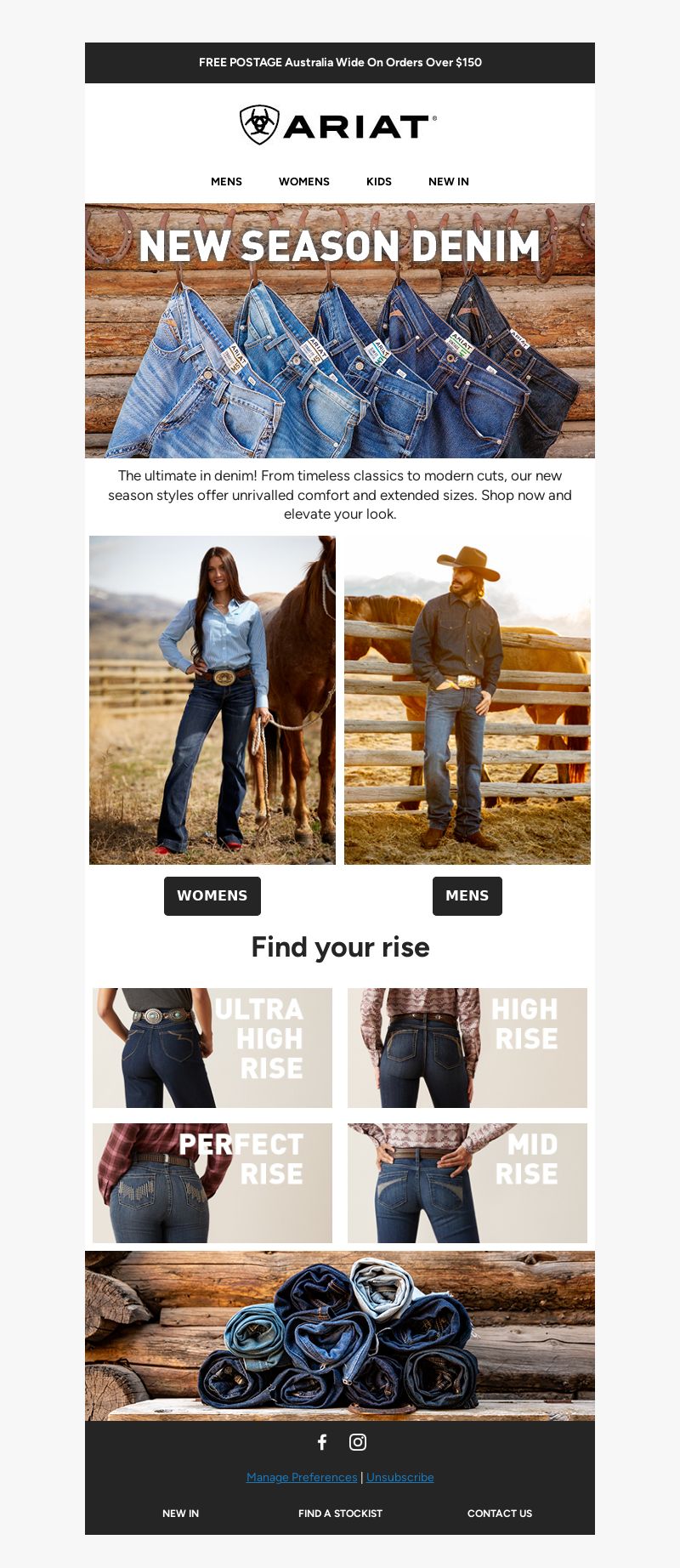Screen dimensions: 680x1568
Task: Open the footer NEW IN link
Action: click(x=180, y=1513)
